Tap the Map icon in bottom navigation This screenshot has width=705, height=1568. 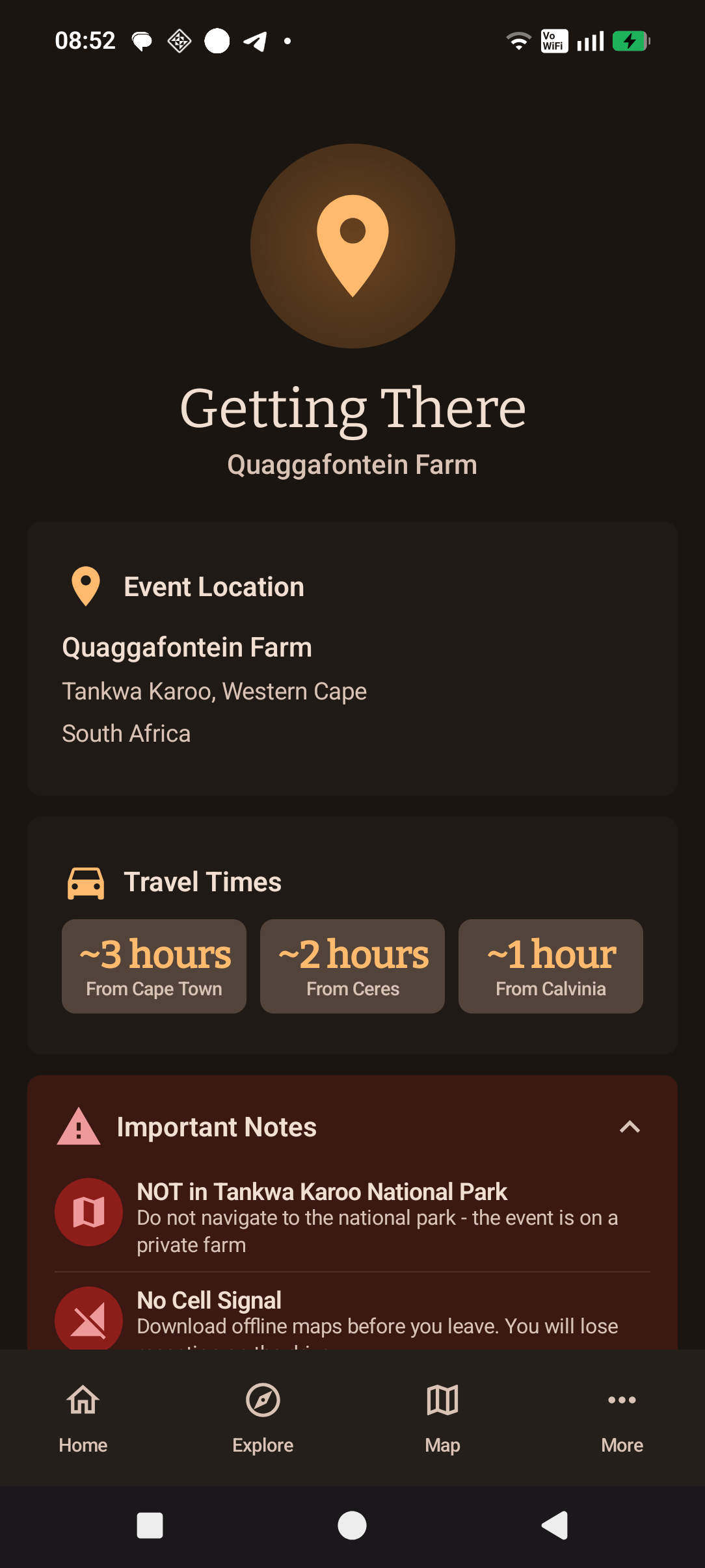[x=442, y=1400]
